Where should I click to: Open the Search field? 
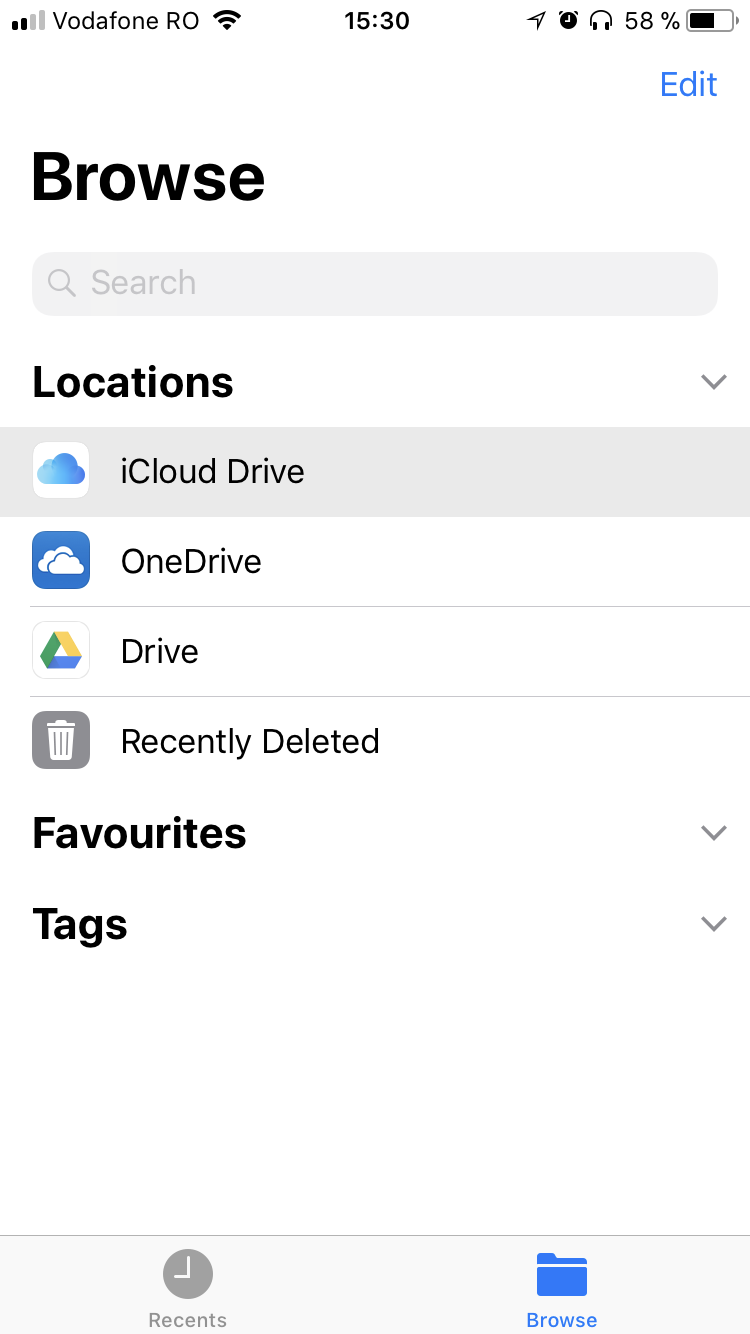point(375,283)
